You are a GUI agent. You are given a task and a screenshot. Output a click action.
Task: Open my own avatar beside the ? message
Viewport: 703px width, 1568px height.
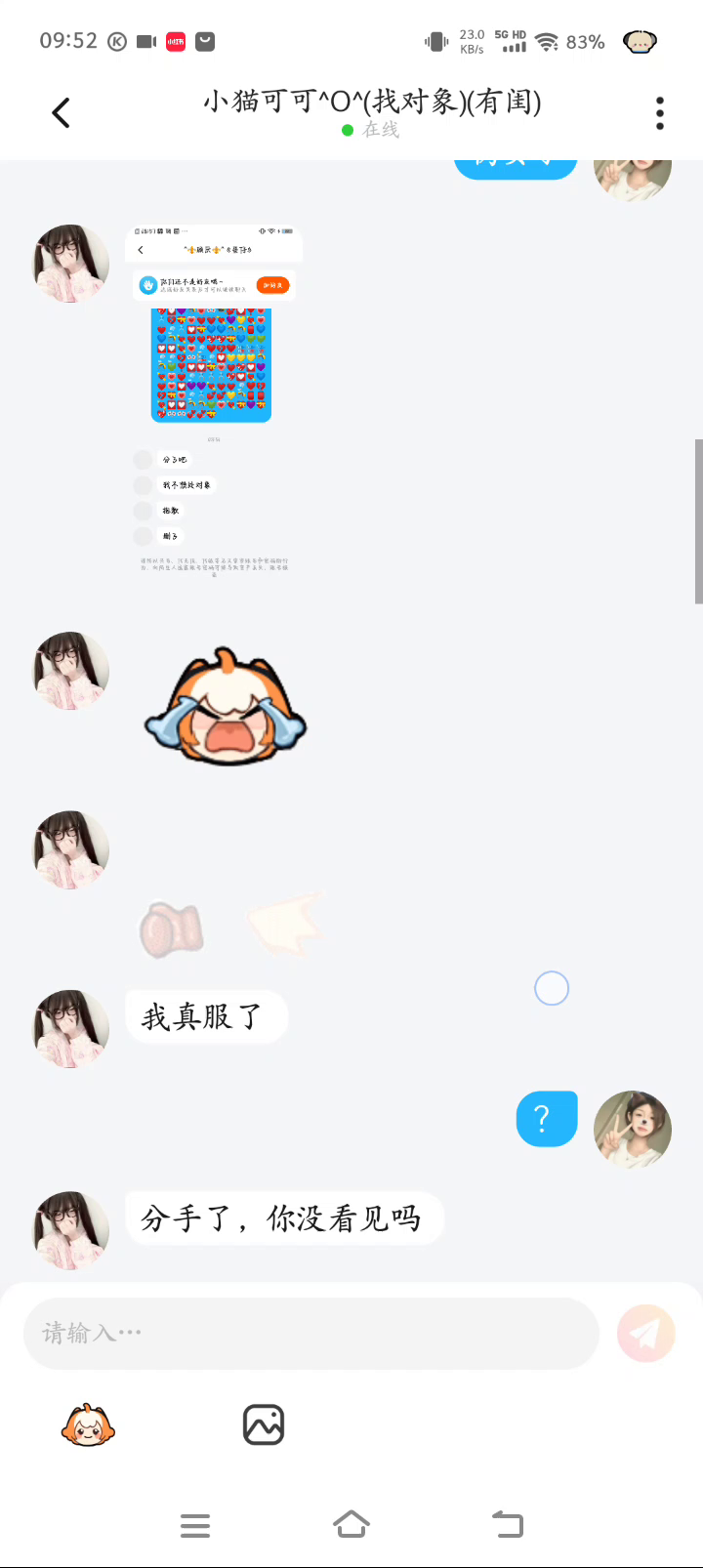coord(632,1129)
